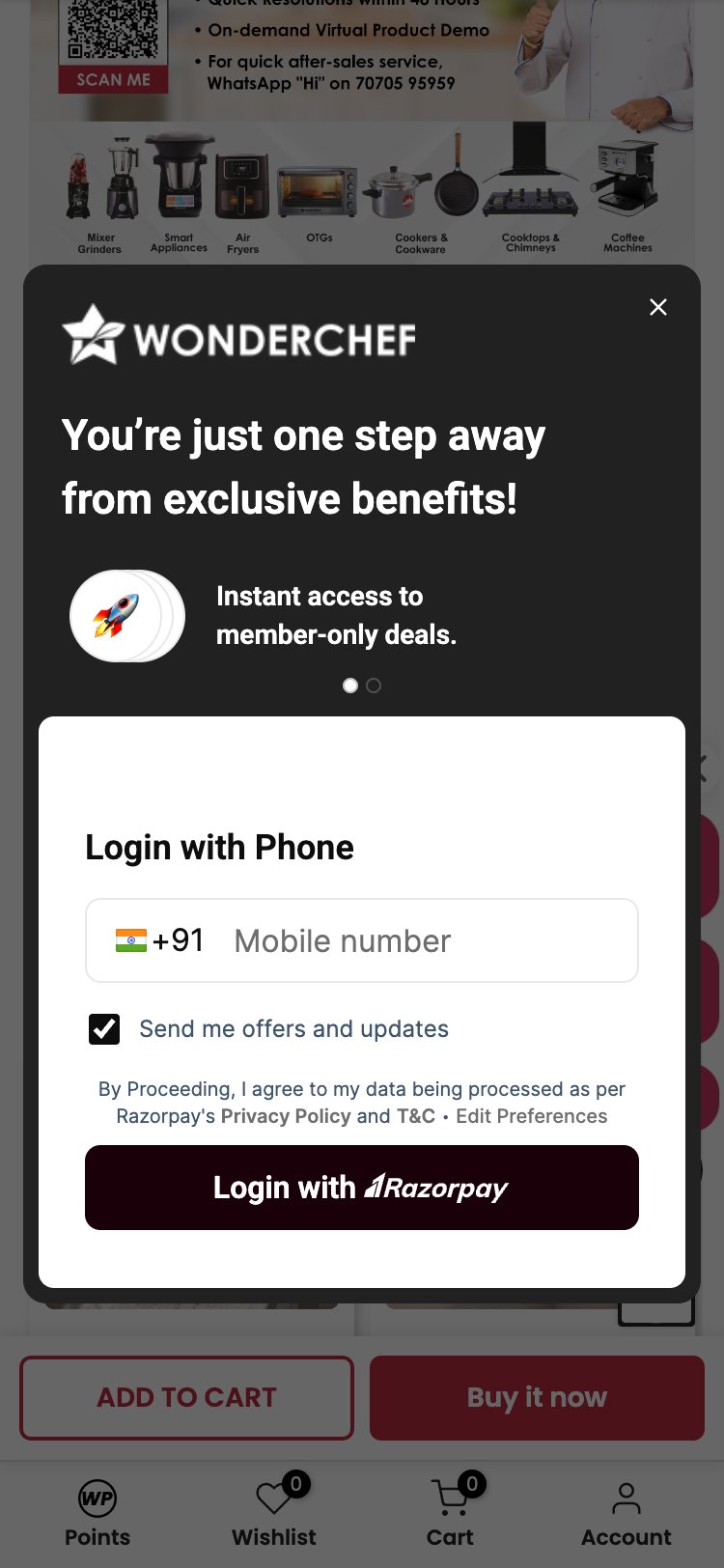Viewport: 724px width, 1568px height.
Task: Tap Edit Preferences
Action: point(531,1116)
